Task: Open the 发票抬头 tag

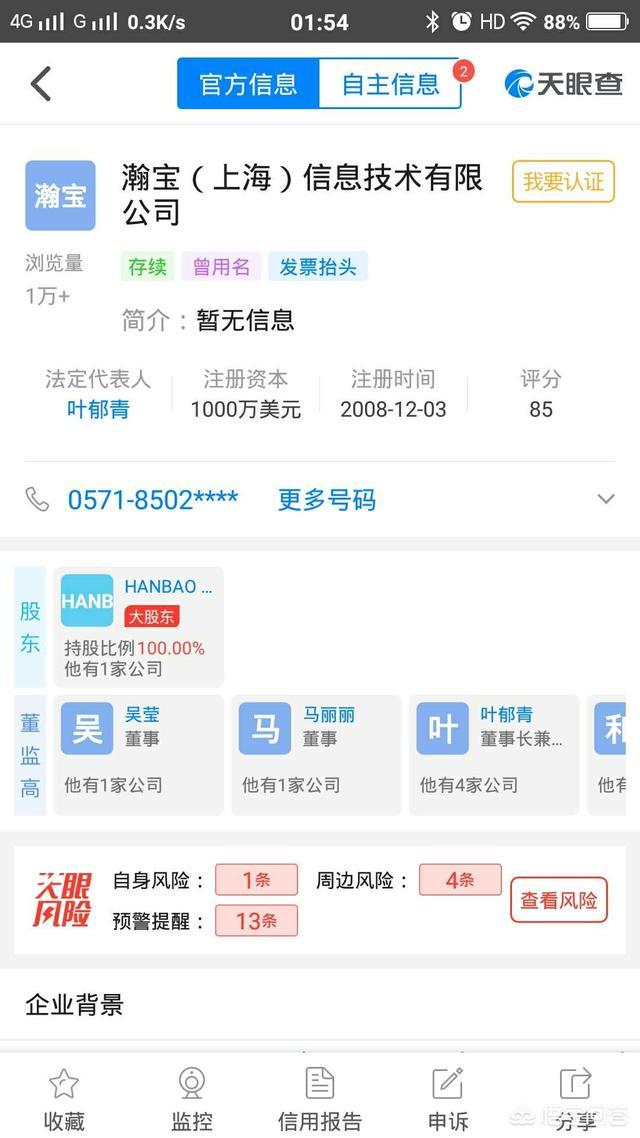Action: point(318,266)
